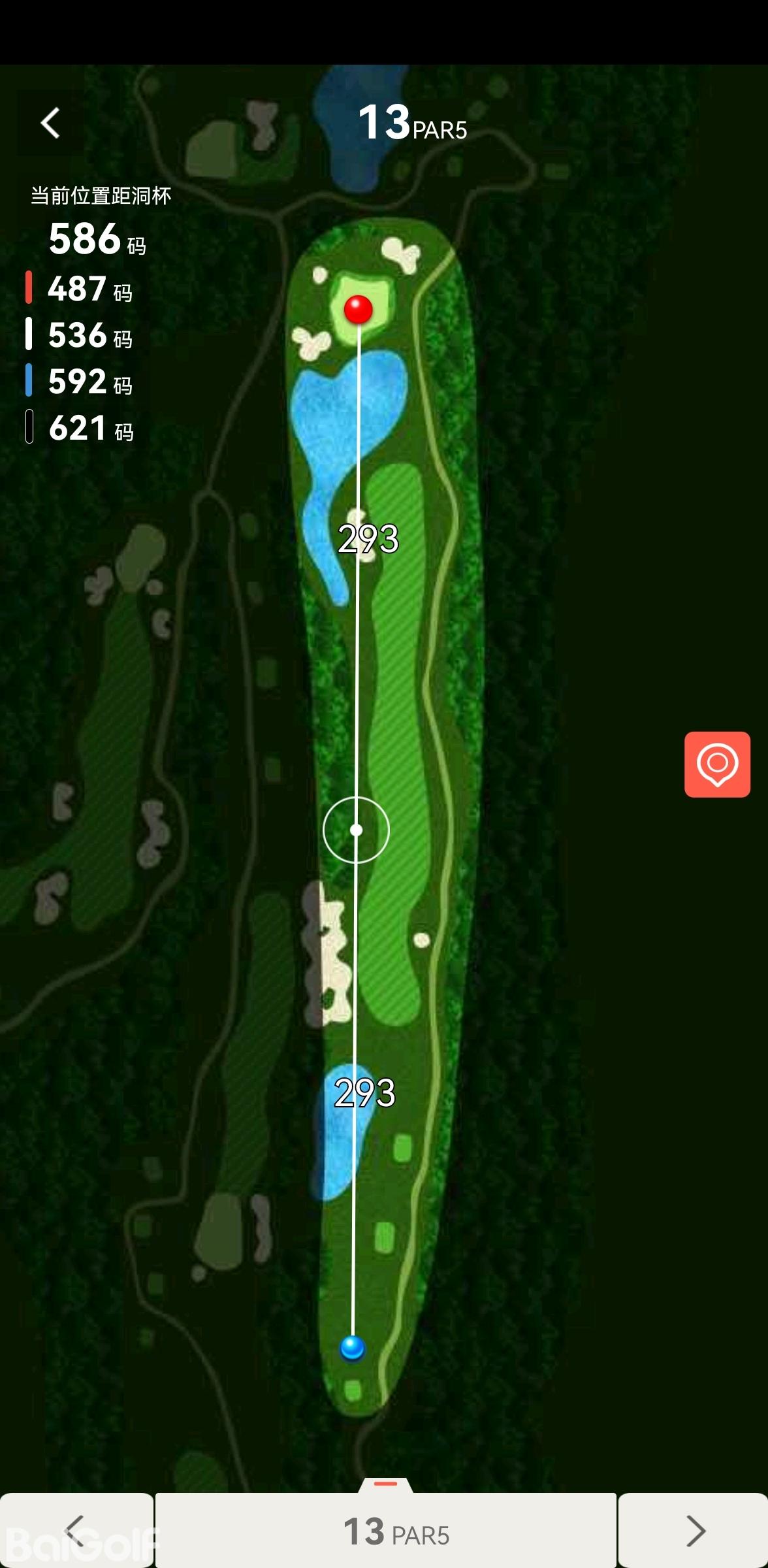Tap the red location pin button

pos(717,764)
